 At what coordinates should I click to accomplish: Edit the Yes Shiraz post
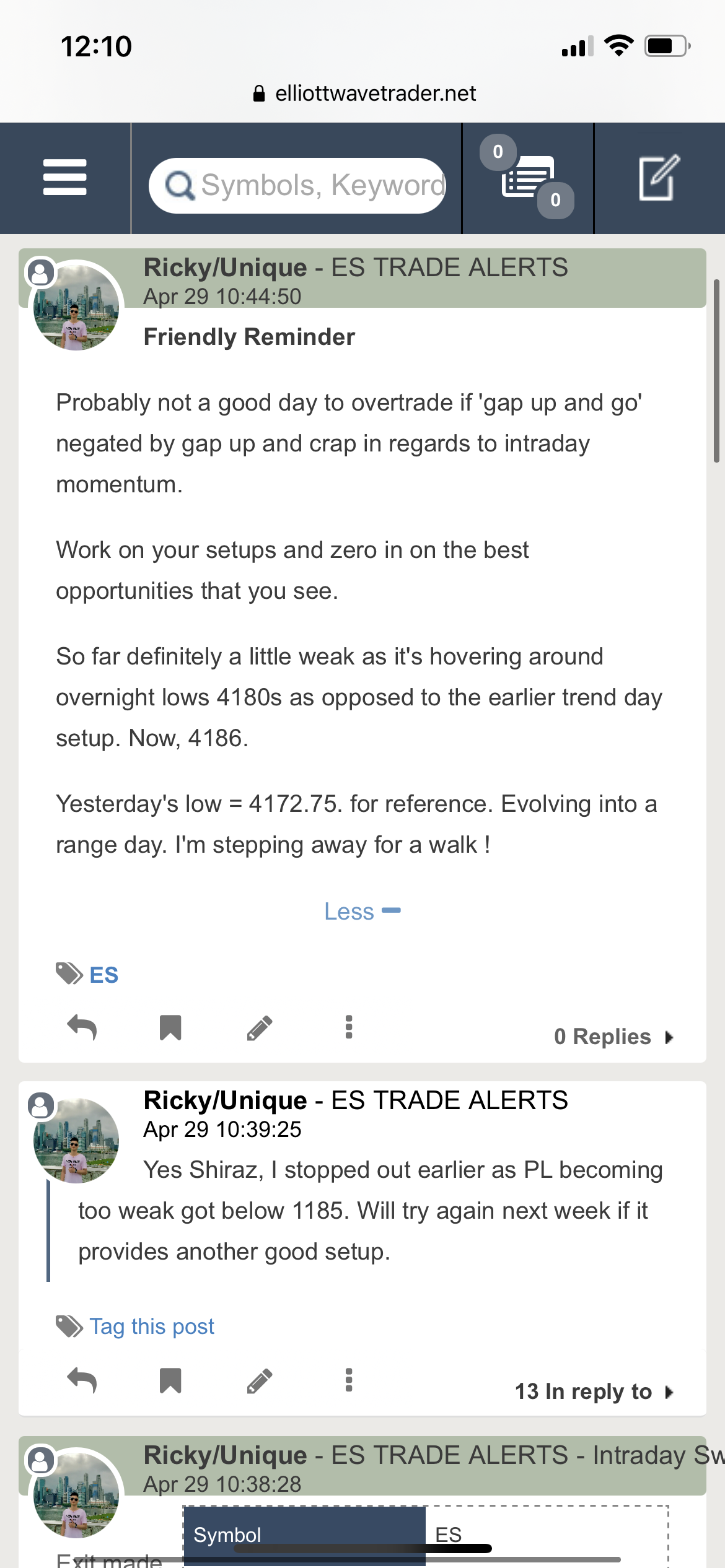coord(260,1380)
